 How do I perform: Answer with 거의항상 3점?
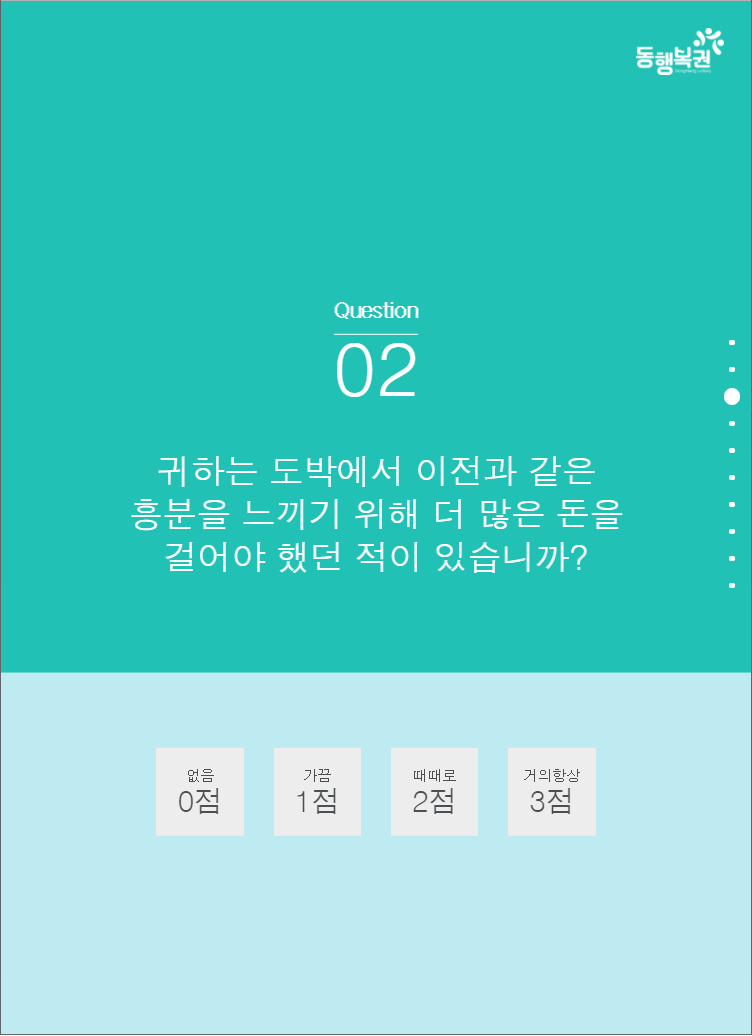point(551,791)
